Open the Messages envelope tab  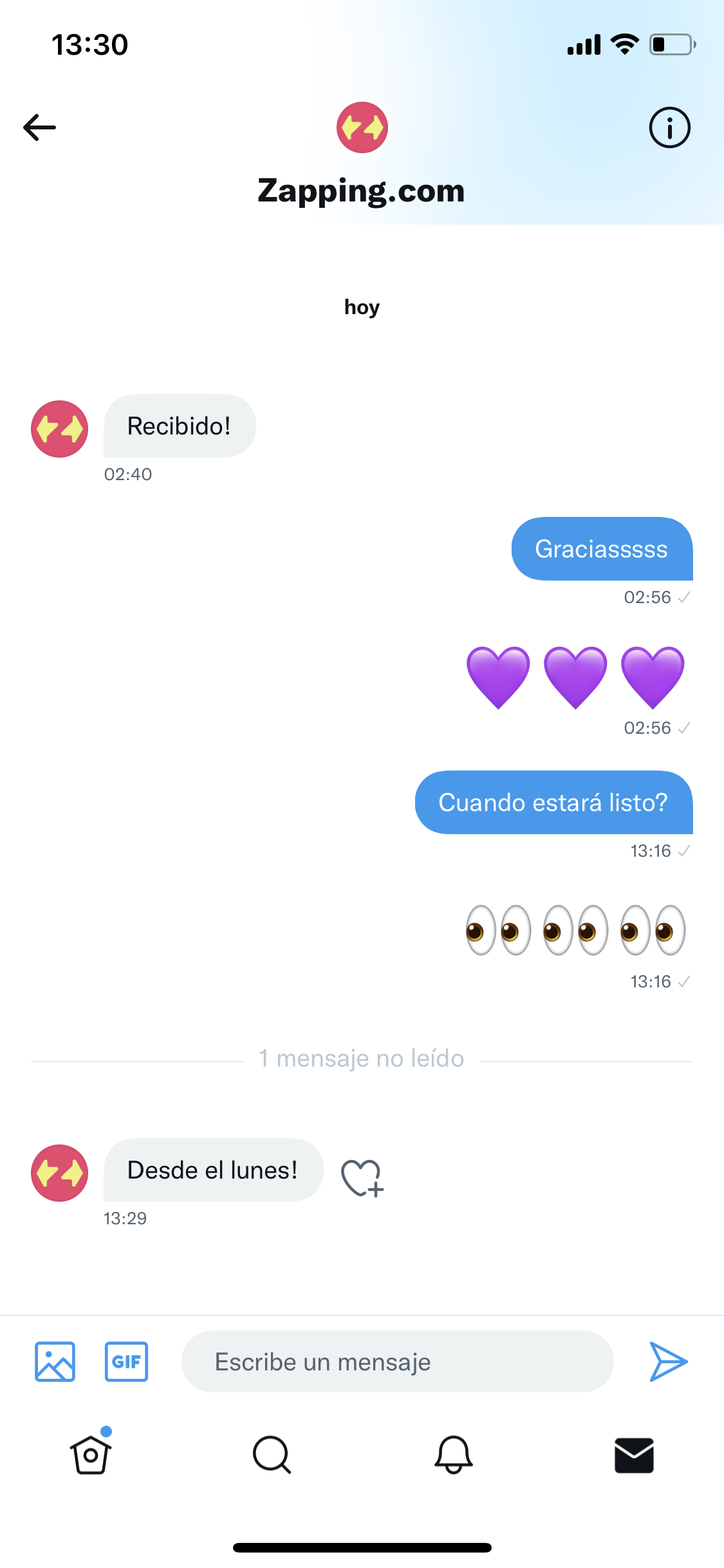pyautogui.click(x=634, y=1455)
